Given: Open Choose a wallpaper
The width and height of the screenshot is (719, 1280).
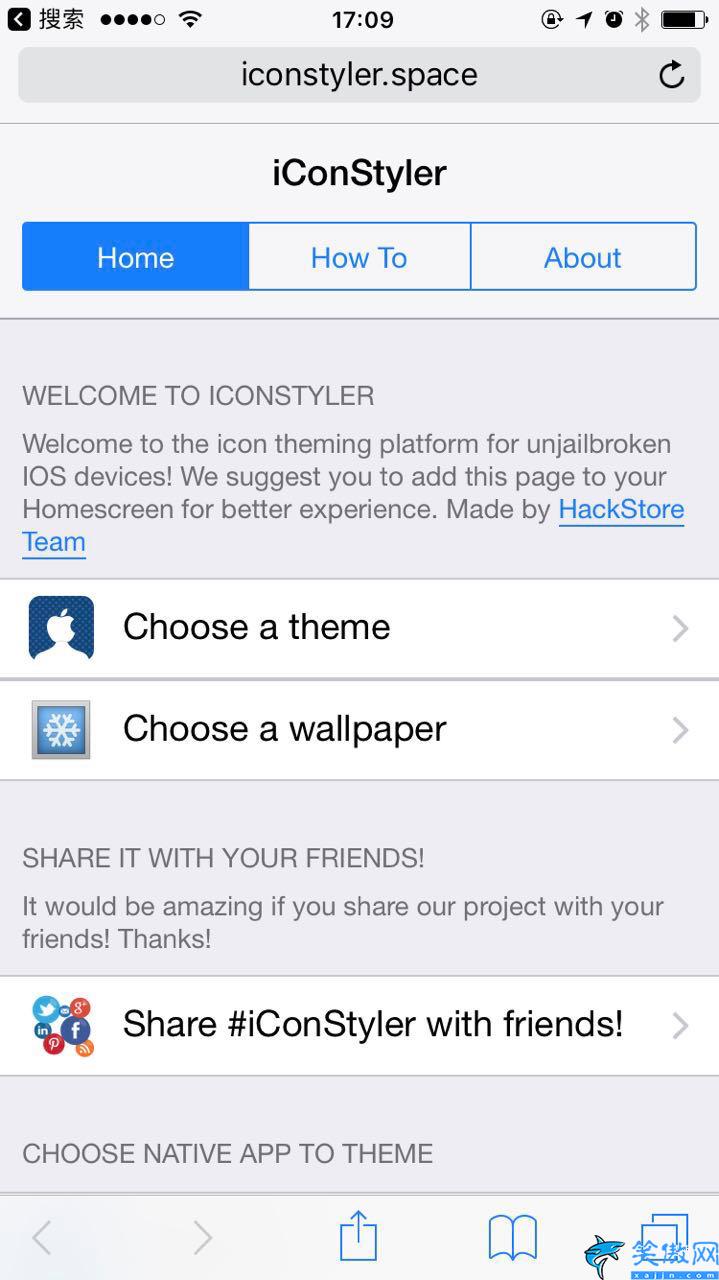Looking at the screenshot, I should tap(359, 729).
